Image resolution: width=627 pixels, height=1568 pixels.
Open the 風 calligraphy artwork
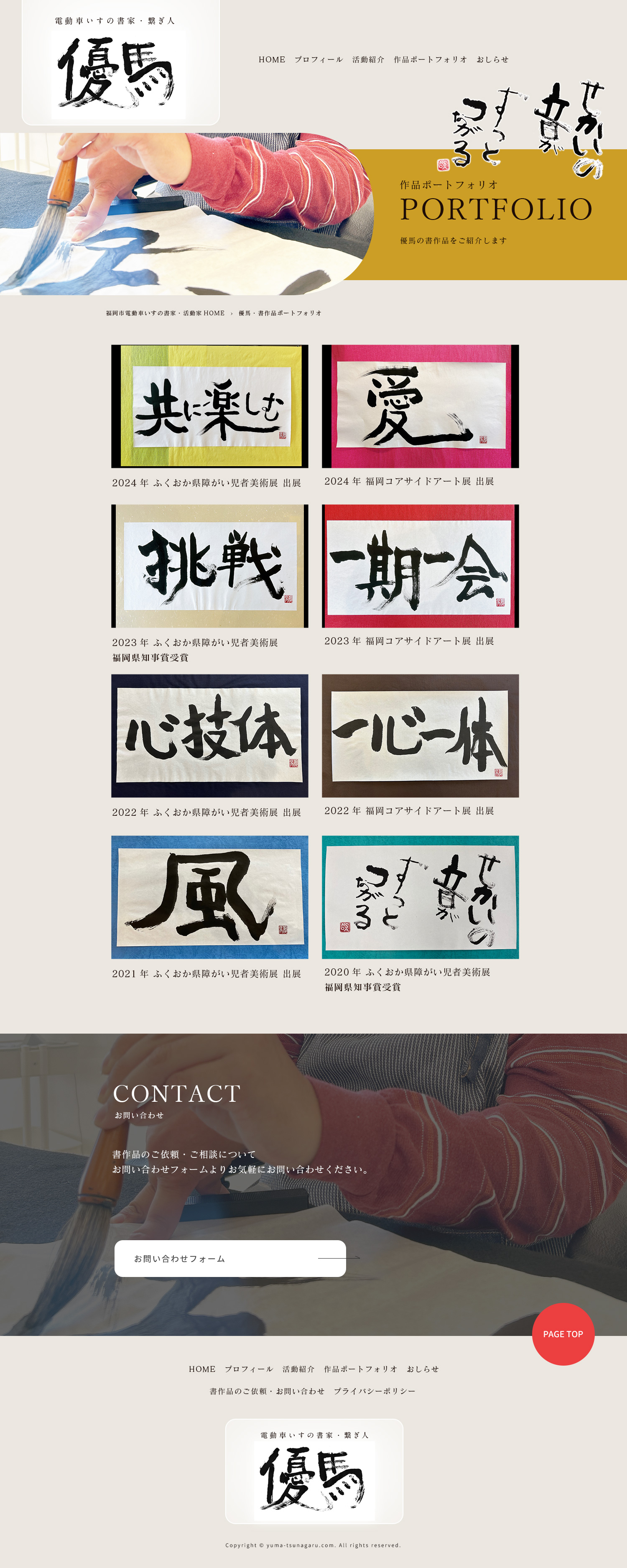(209, 896)
